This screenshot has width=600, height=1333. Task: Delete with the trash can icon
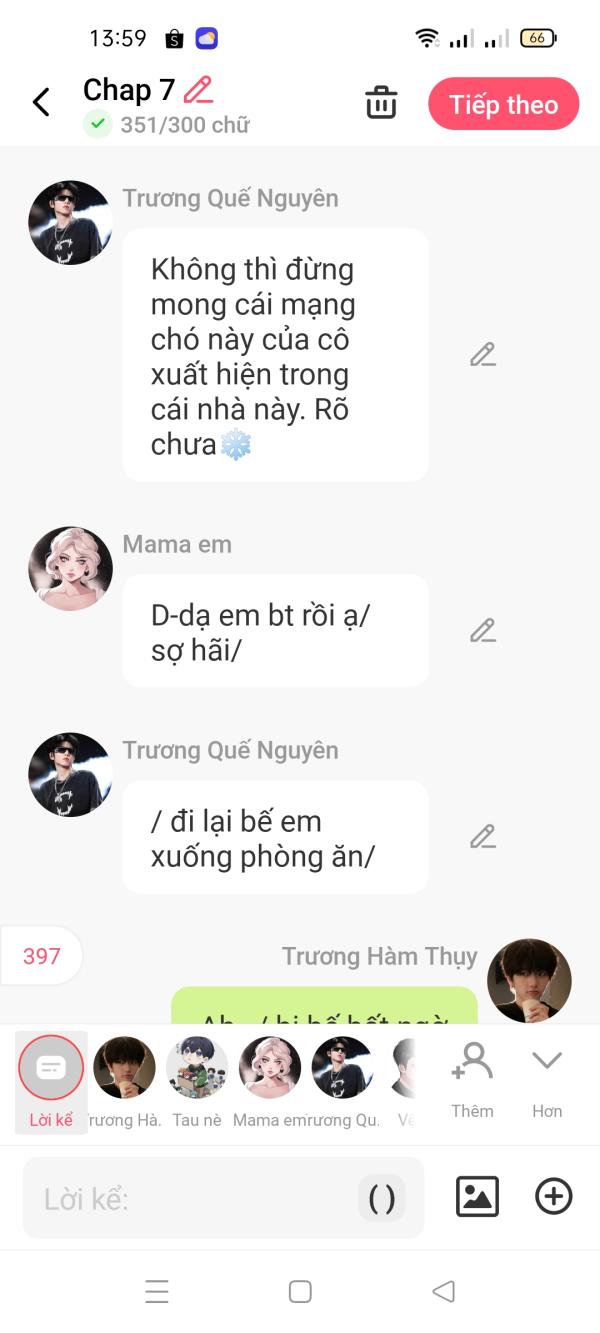click(381, 103)
